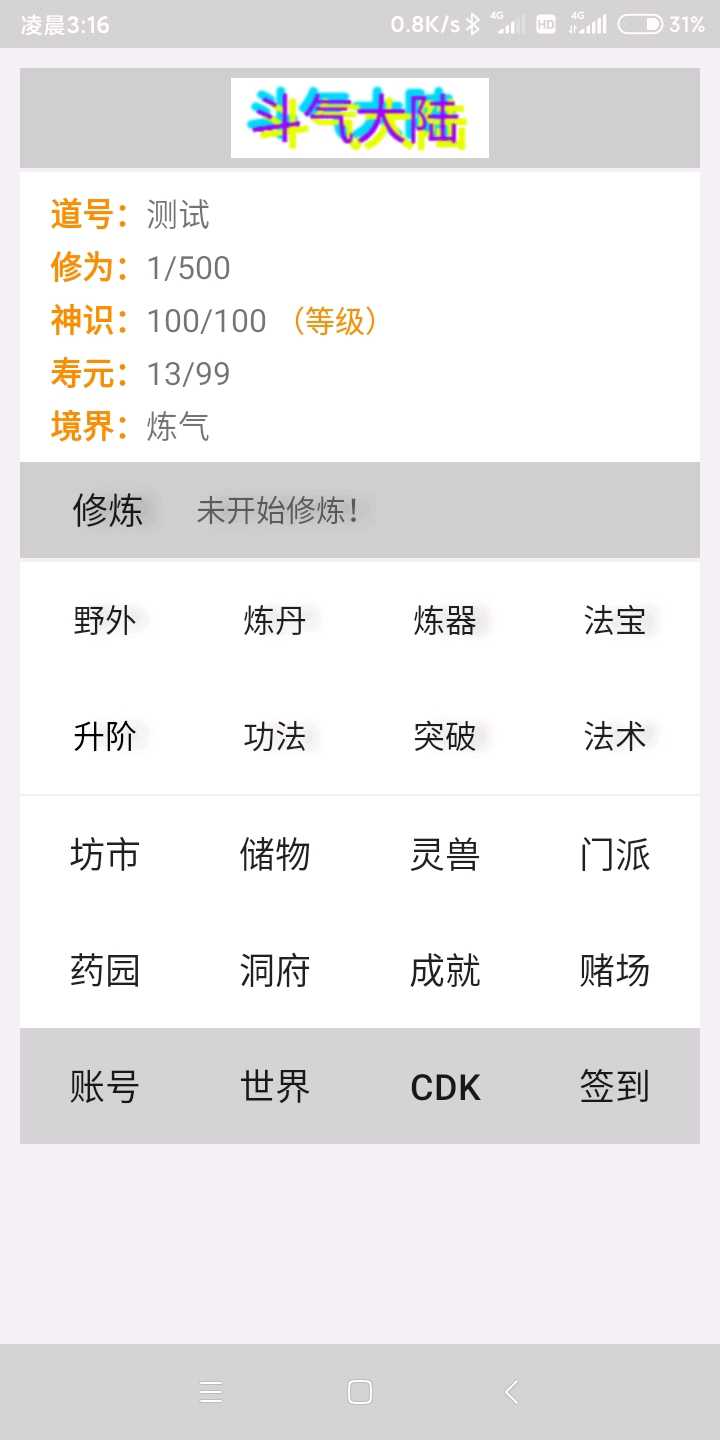The height and width of the screenshot is (1440, 720).
Task: Open the 法术 spells menu
Action: pyautogui.click(x=615, y=737)
